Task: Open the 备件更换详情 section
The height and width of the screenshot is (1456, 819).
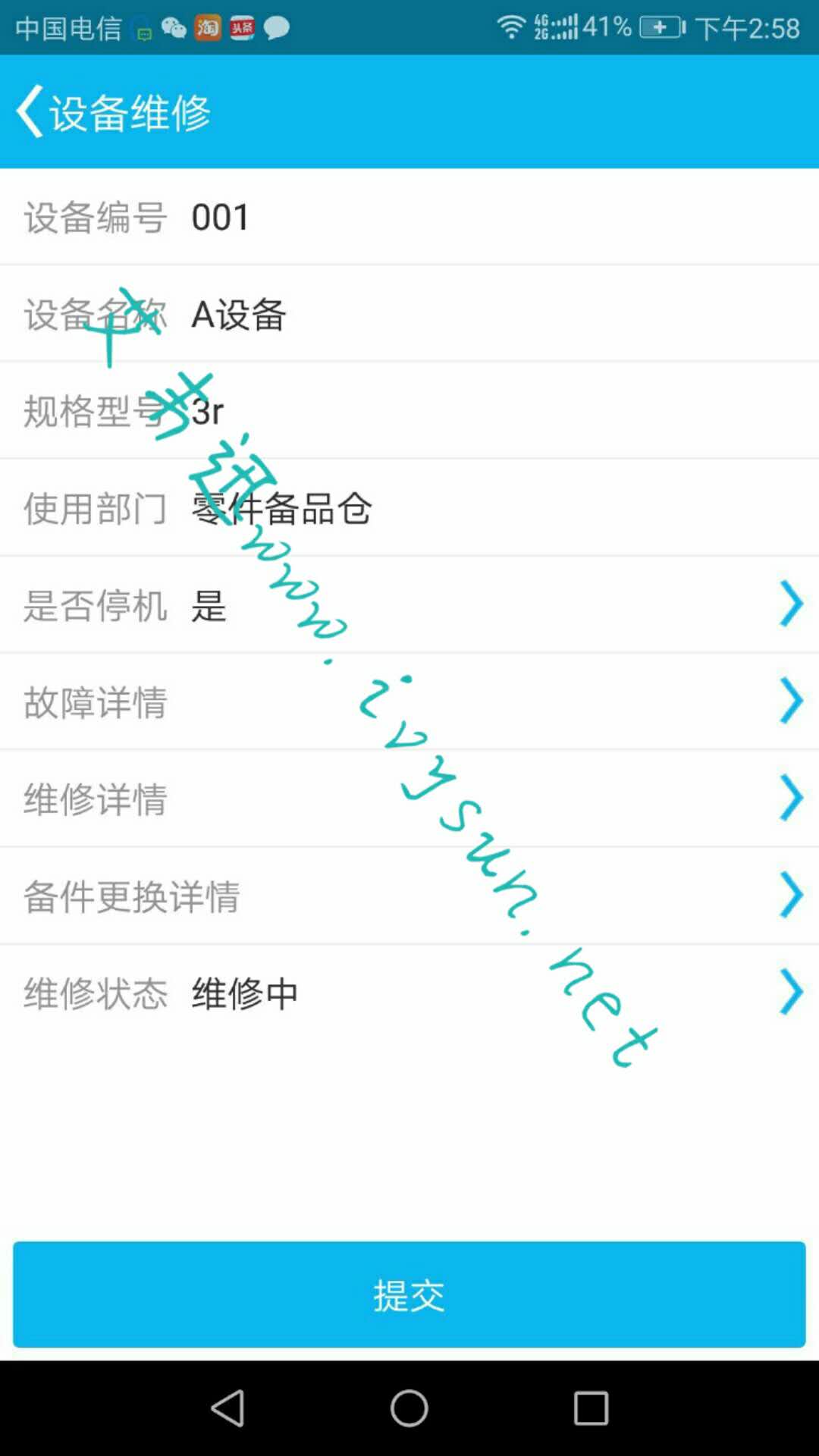Action: coord(409,897)
